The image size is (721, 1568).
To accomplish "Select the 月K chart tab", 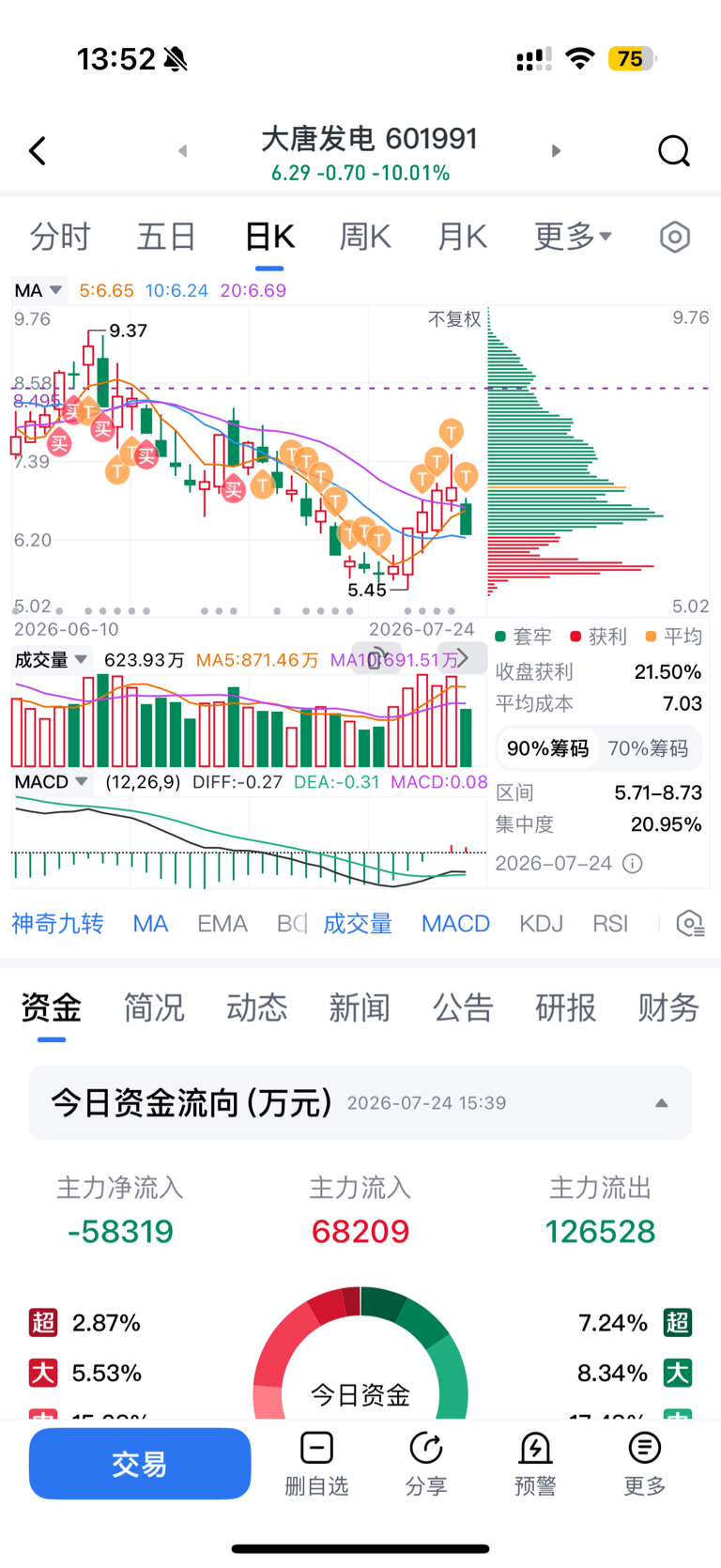I will click(x=462, y=237).
